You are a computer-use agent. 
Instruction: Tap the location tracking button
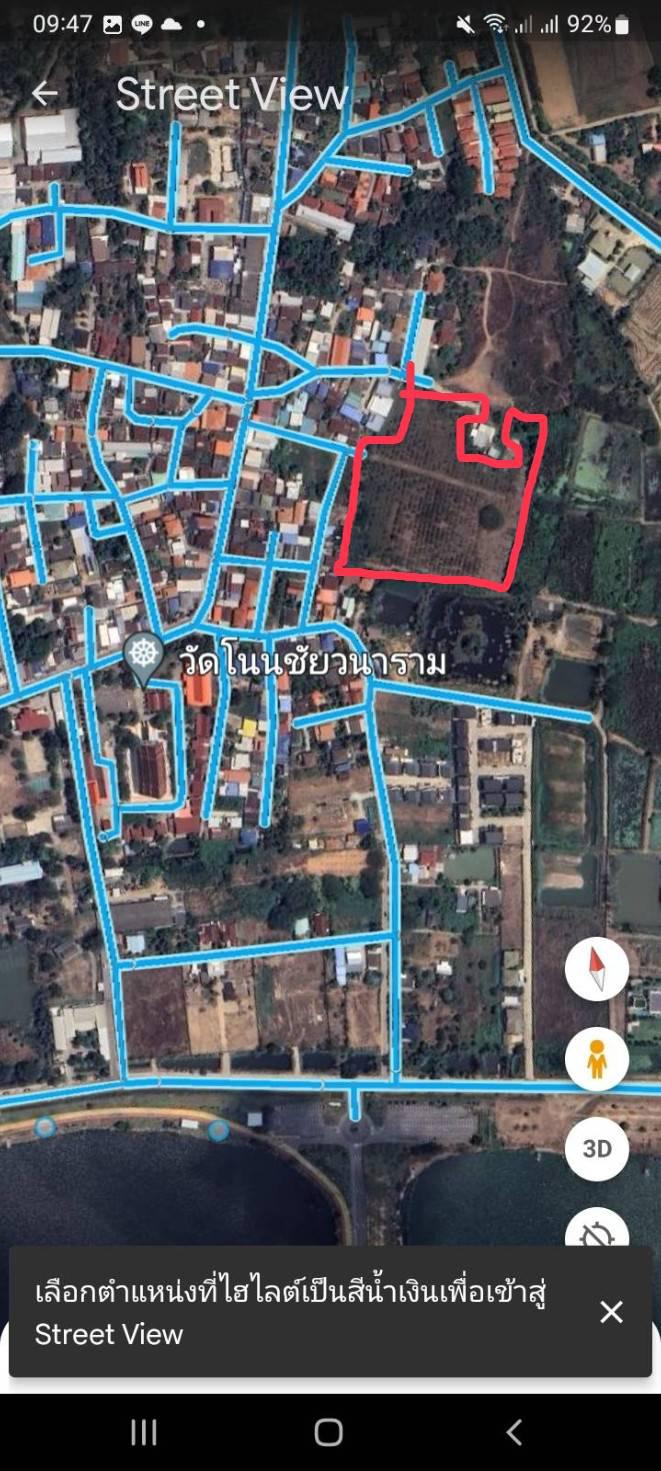tap(597, 1232)
